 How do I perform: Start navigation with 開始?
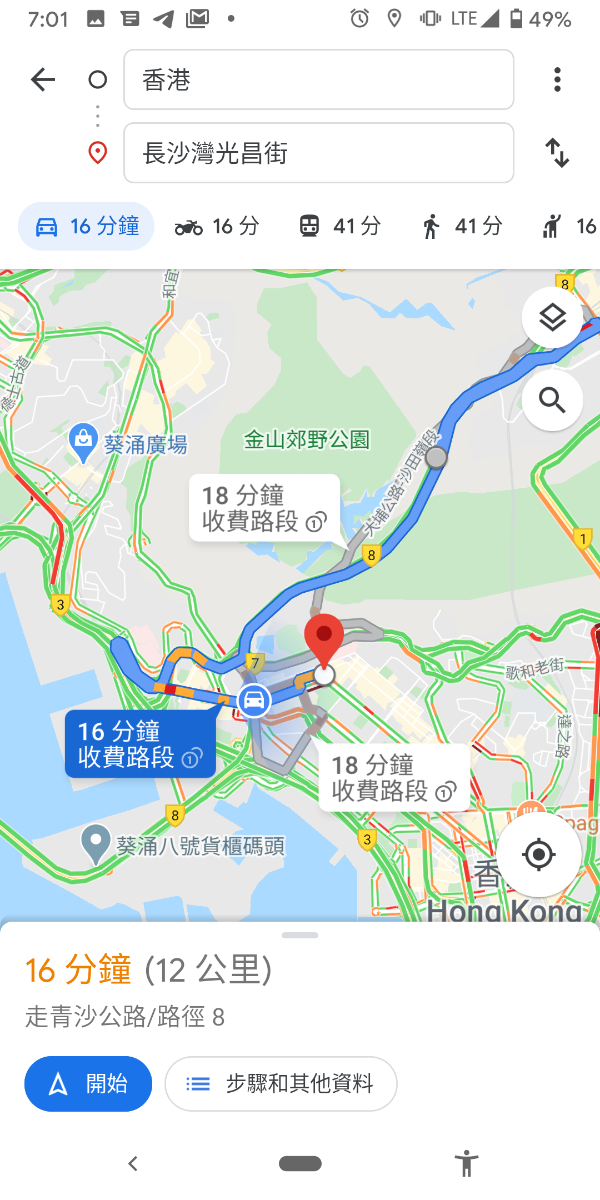pyautogui.click(x=88, y=1083)
